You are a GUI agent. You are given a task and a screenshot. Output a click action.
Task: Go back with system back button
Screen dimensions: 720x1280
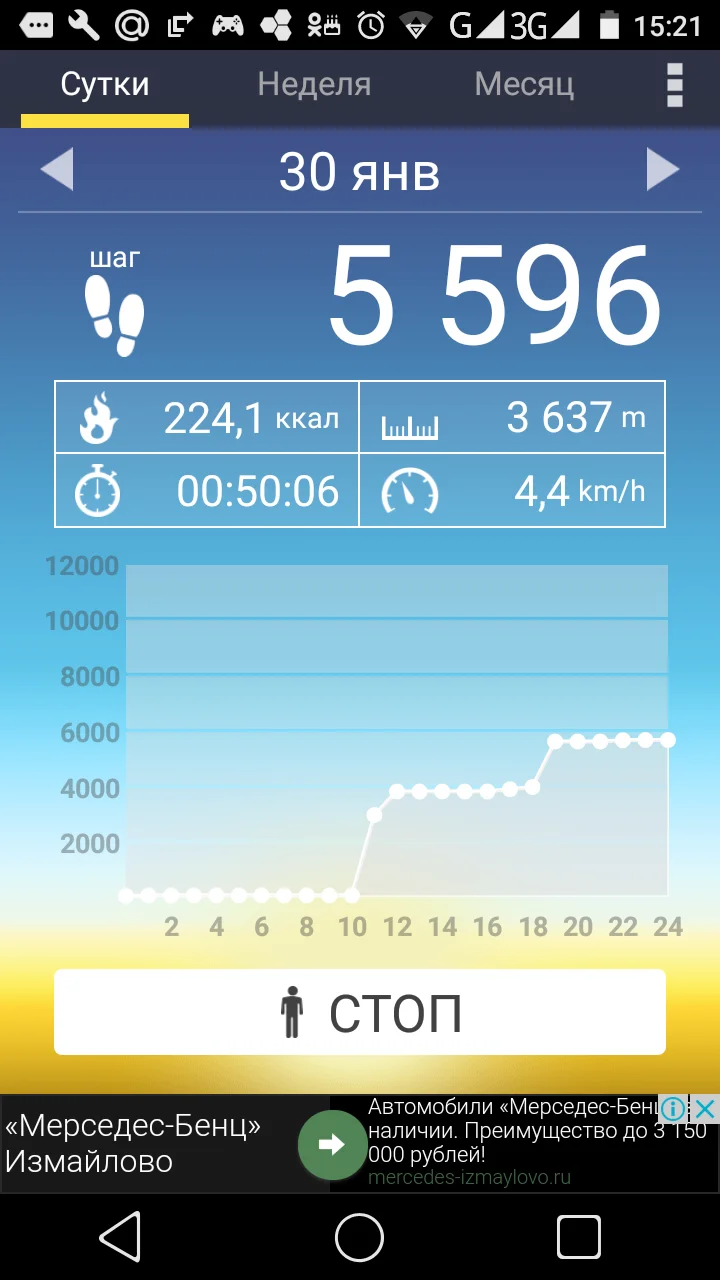click(x=120, y=1239)
